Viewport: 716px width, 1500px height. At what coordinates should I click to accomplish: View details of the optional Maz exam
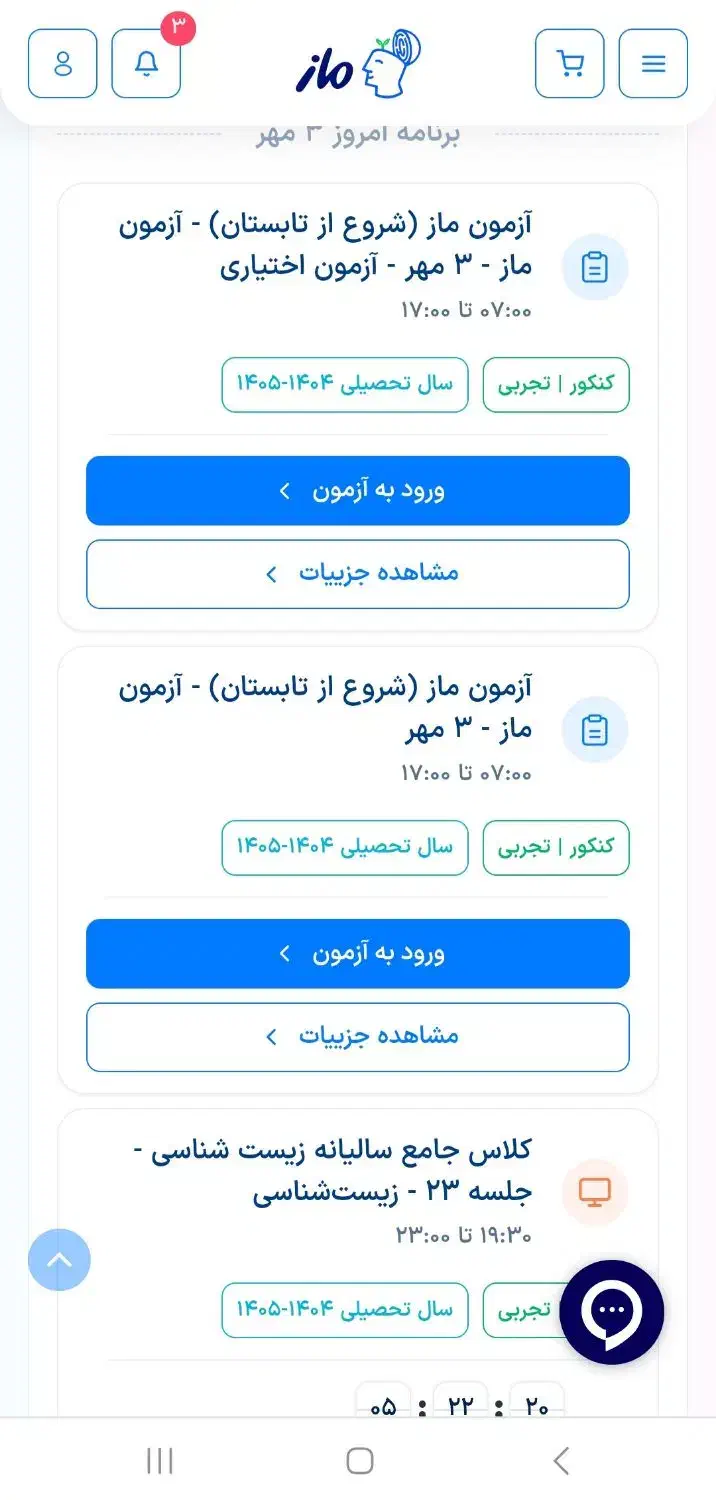click(x=358, y=574)
